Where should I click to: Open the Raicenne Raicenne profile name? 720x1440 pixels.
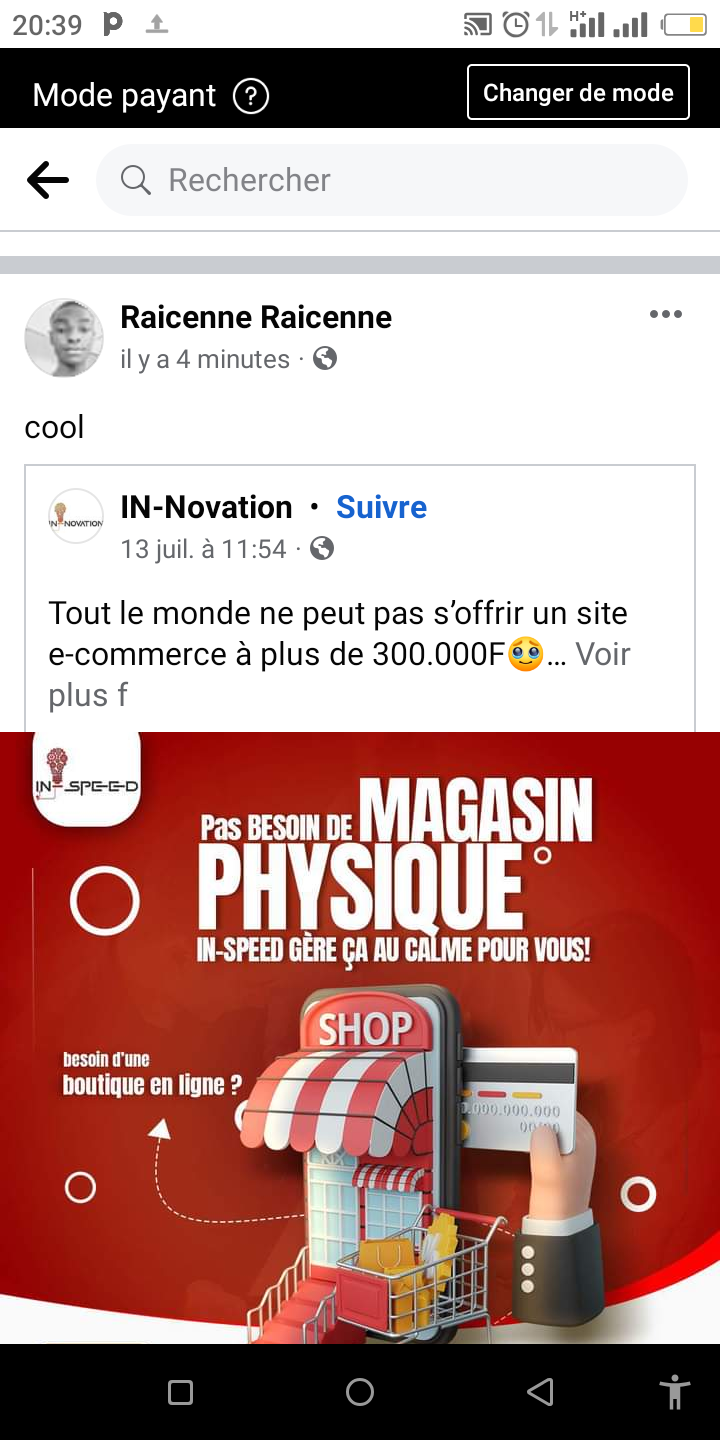click(x=256, y=317)
